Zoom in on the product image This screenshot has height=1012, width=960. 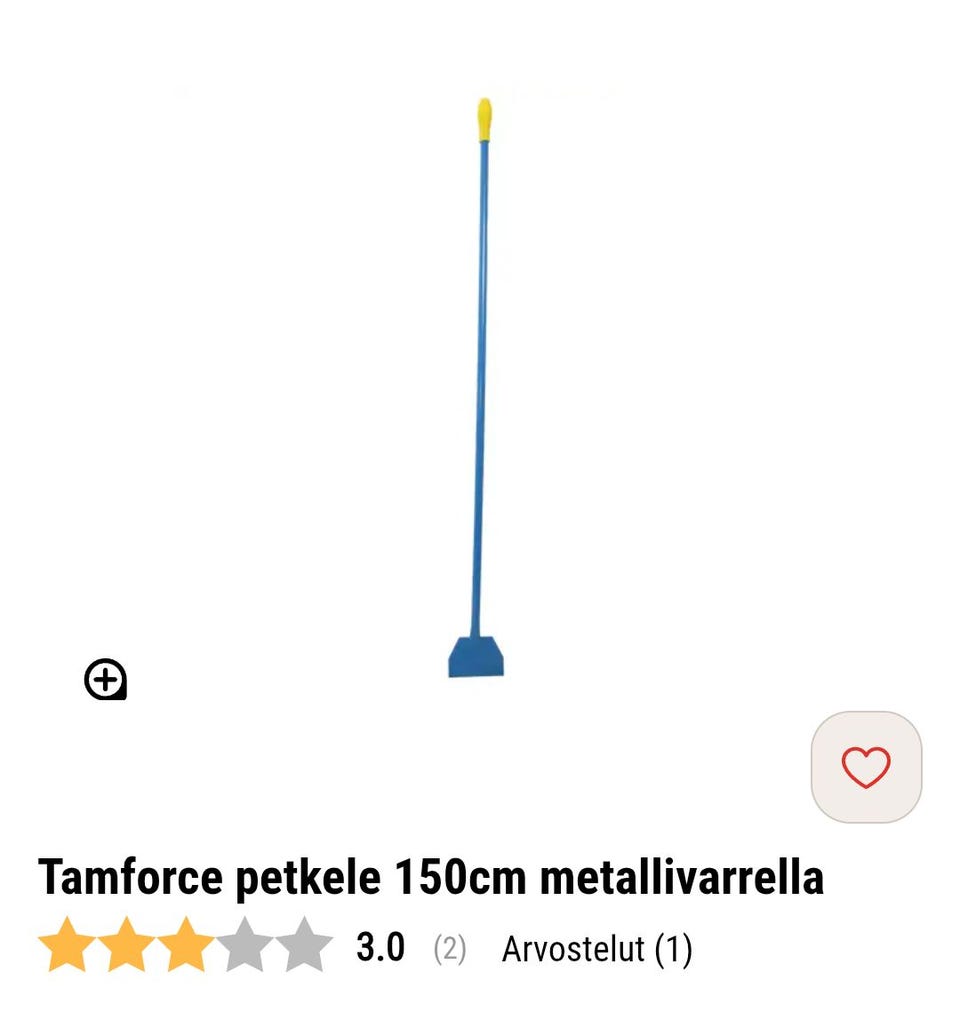coord(105,681)
